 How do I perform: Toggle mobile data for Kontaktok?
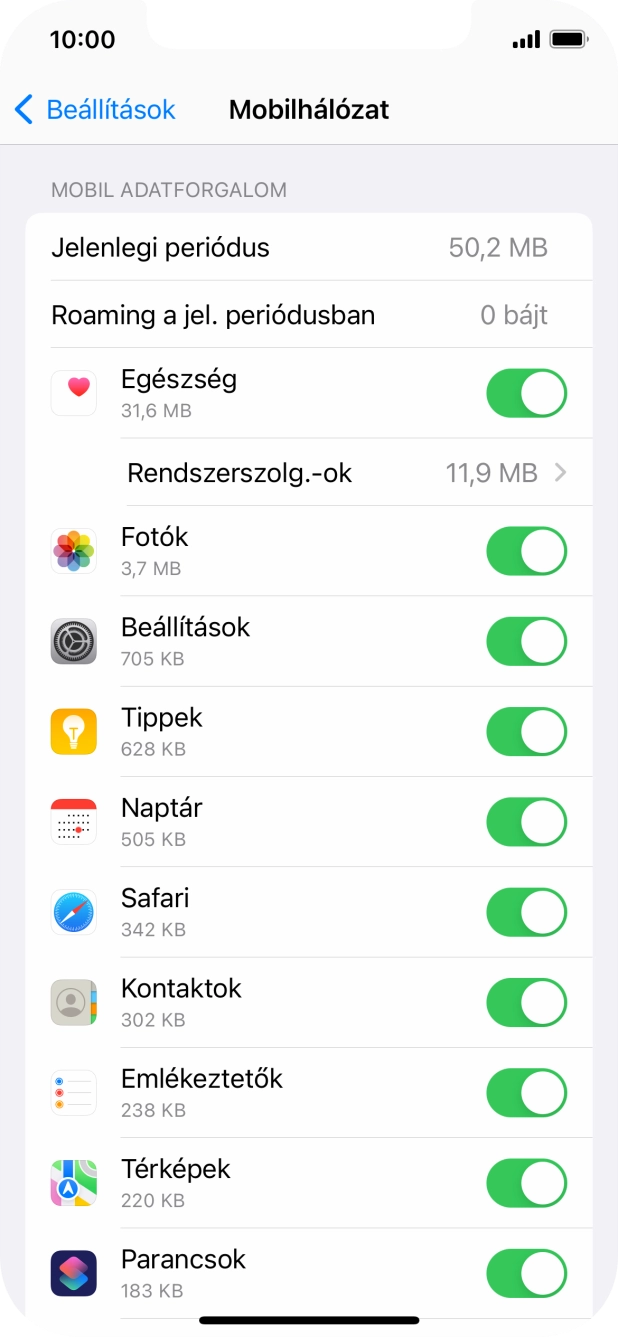pyautogui.click(x=526, y=1003)
